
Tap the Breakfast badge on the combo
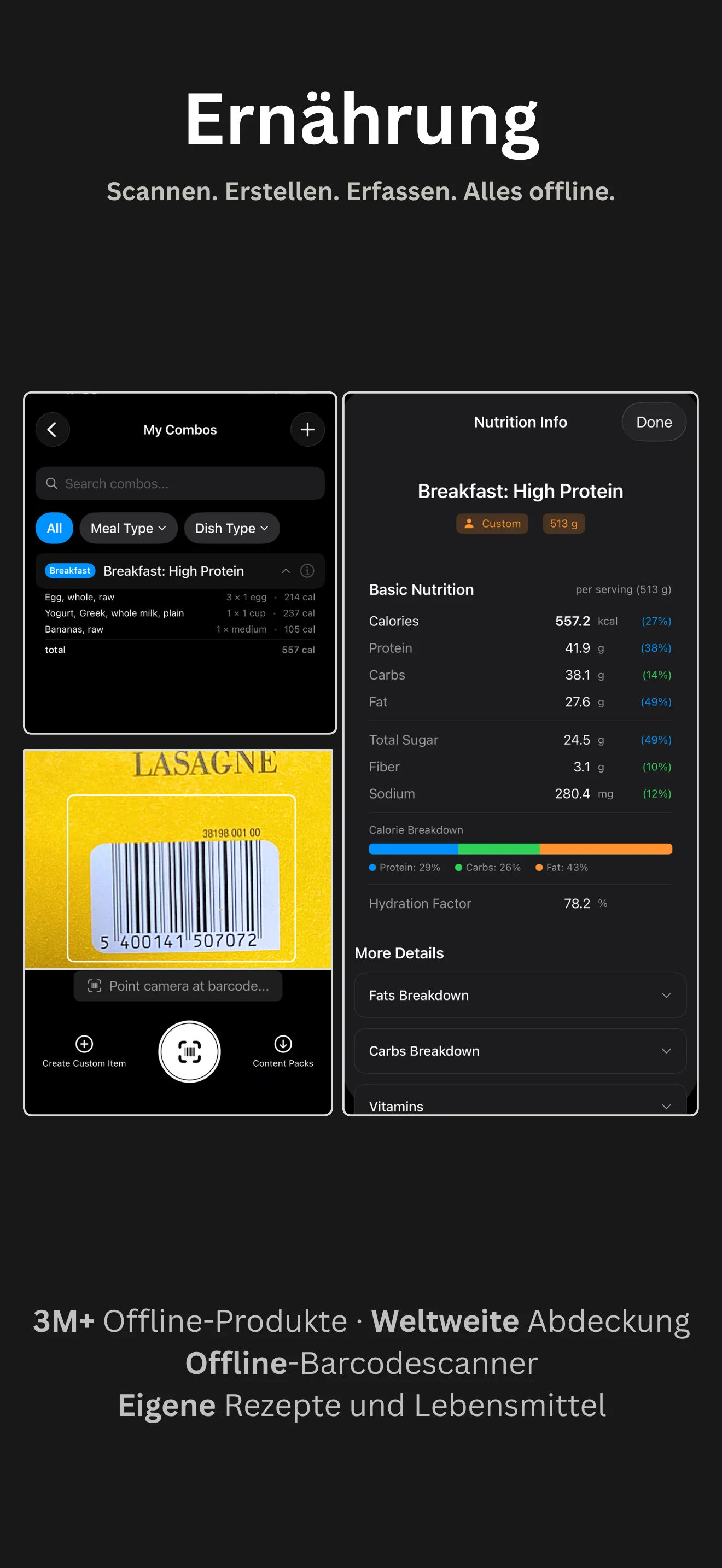(69, 570)
